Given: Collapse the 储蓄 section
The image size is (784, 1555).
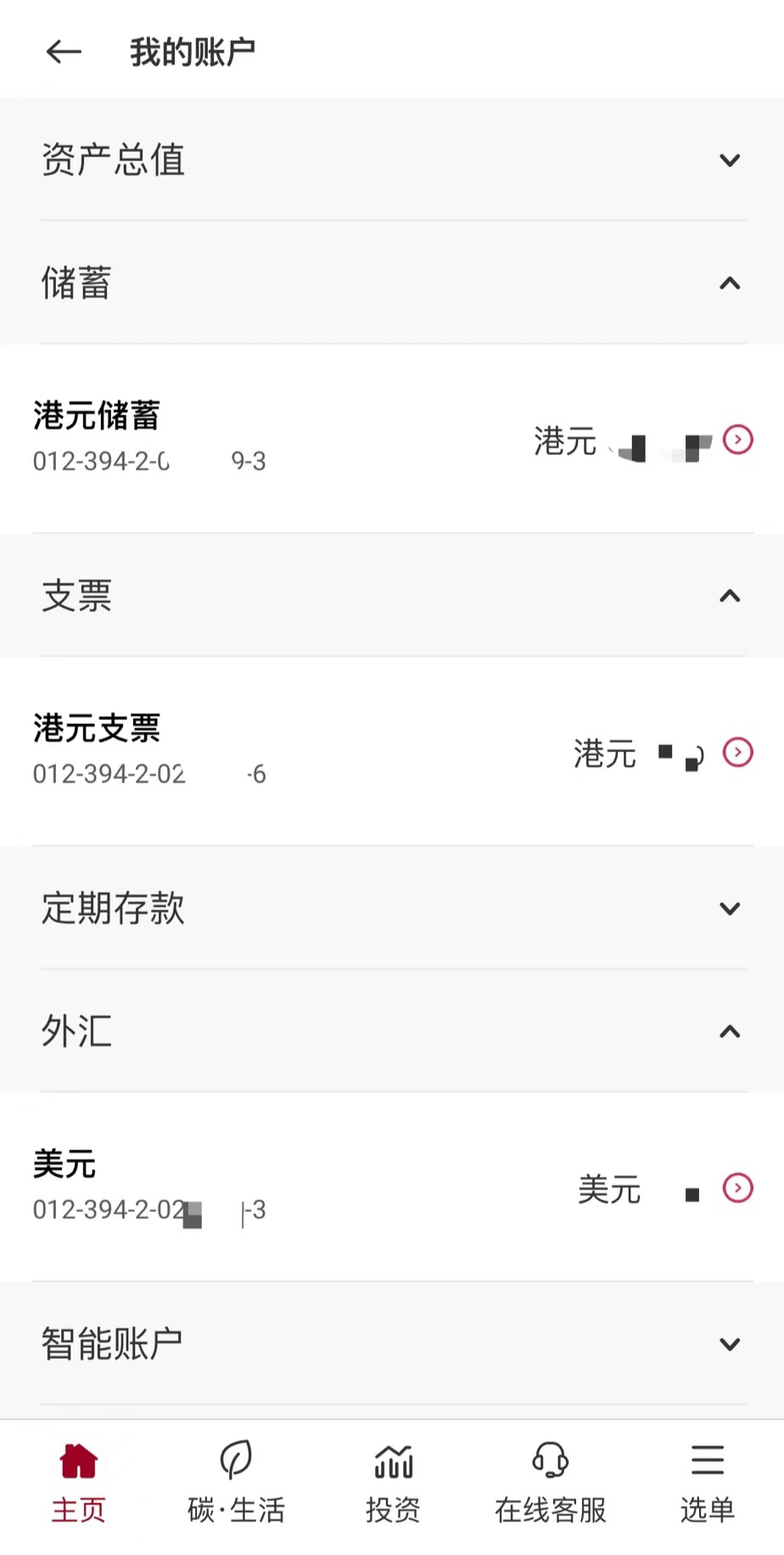Looking at the screenshot, I should (730, 283).
